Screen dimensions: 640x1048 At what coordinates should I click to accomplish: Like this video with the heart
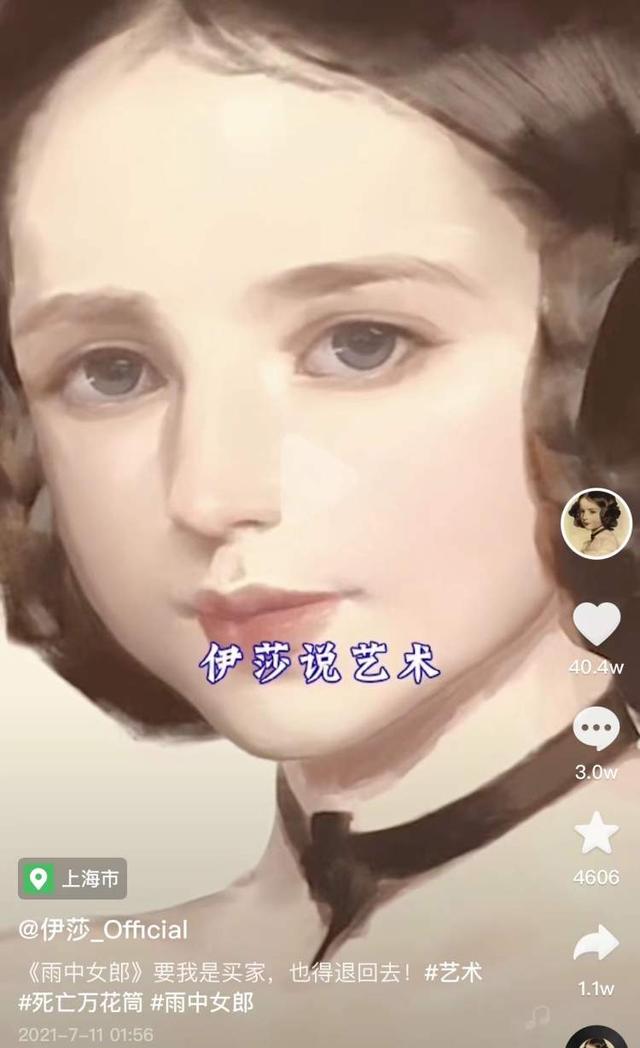[596, 625]
